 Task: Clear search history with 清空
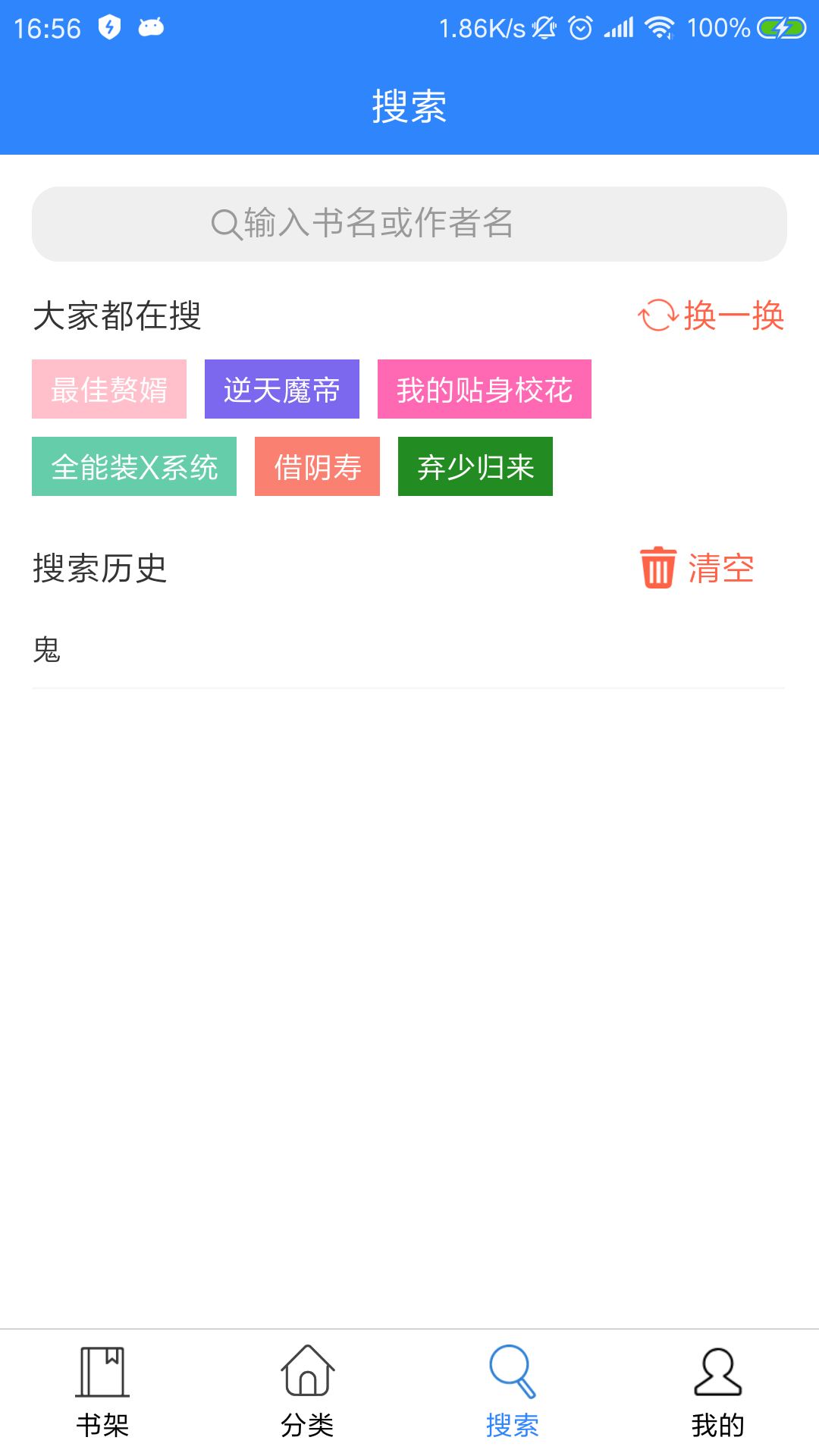click(x=697, y=568)
